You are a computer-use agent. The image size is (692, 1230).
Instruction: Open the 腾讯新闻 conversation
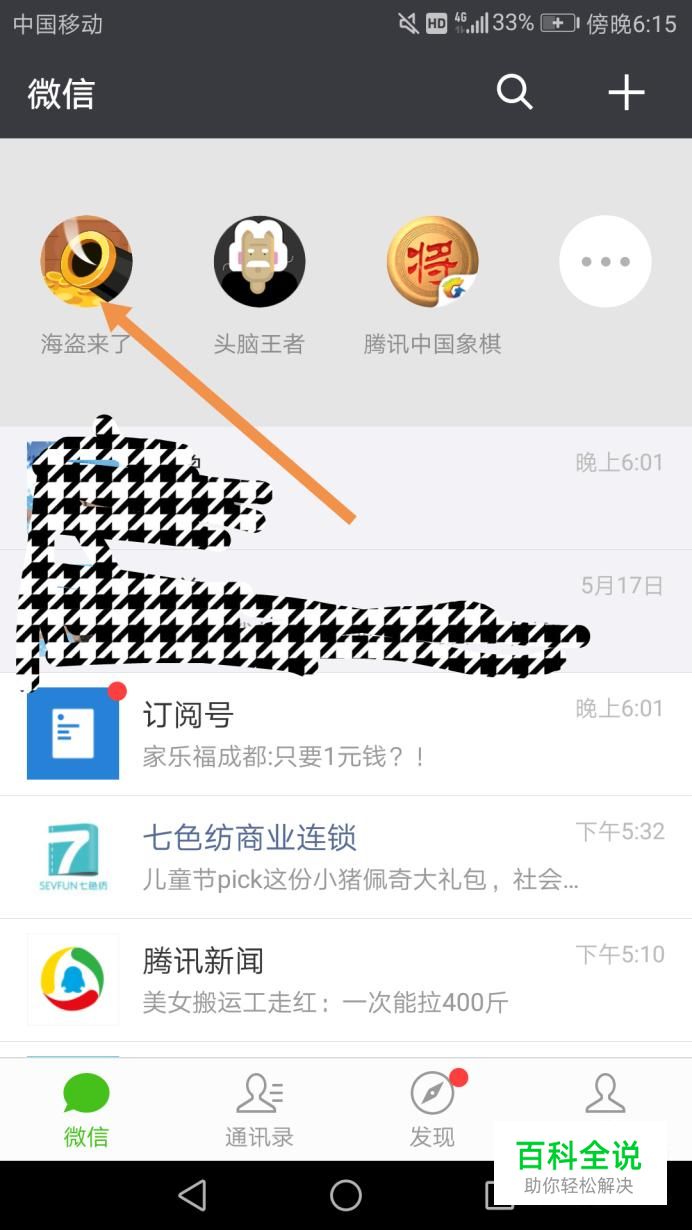click(346, 980)
